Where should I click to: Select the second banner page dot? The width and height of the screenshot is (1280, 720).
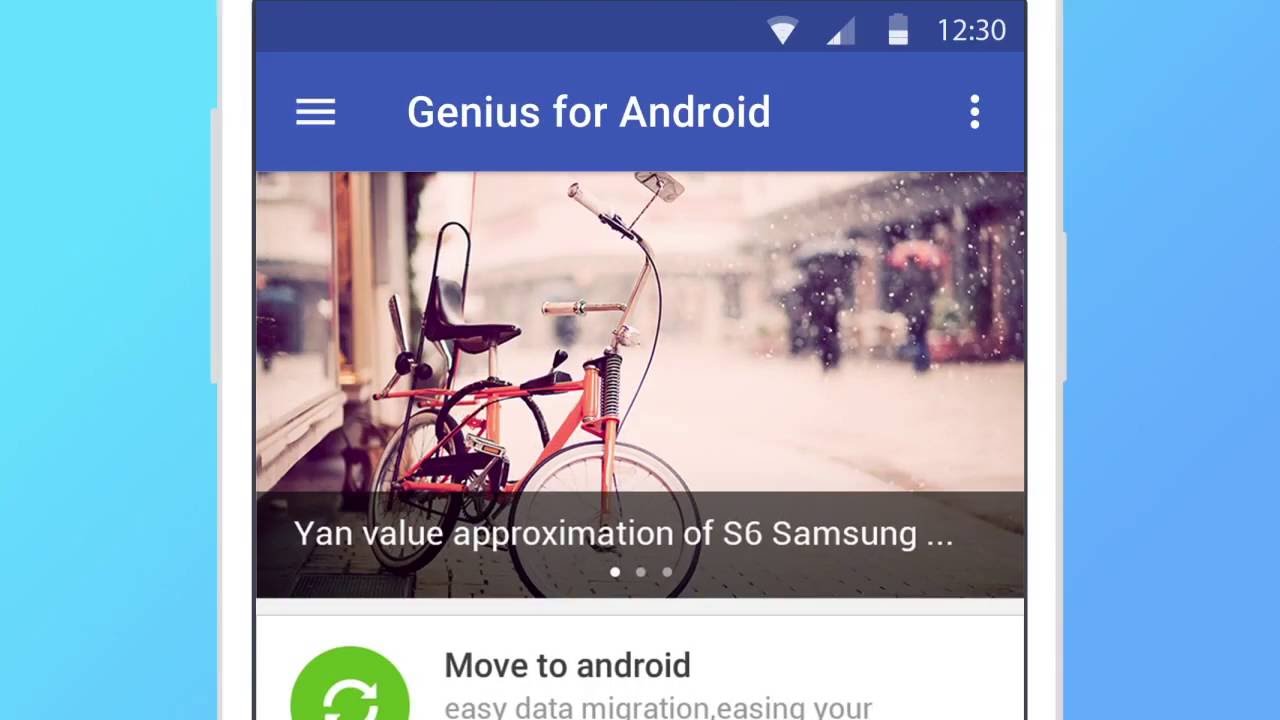[x=641, y=572]
